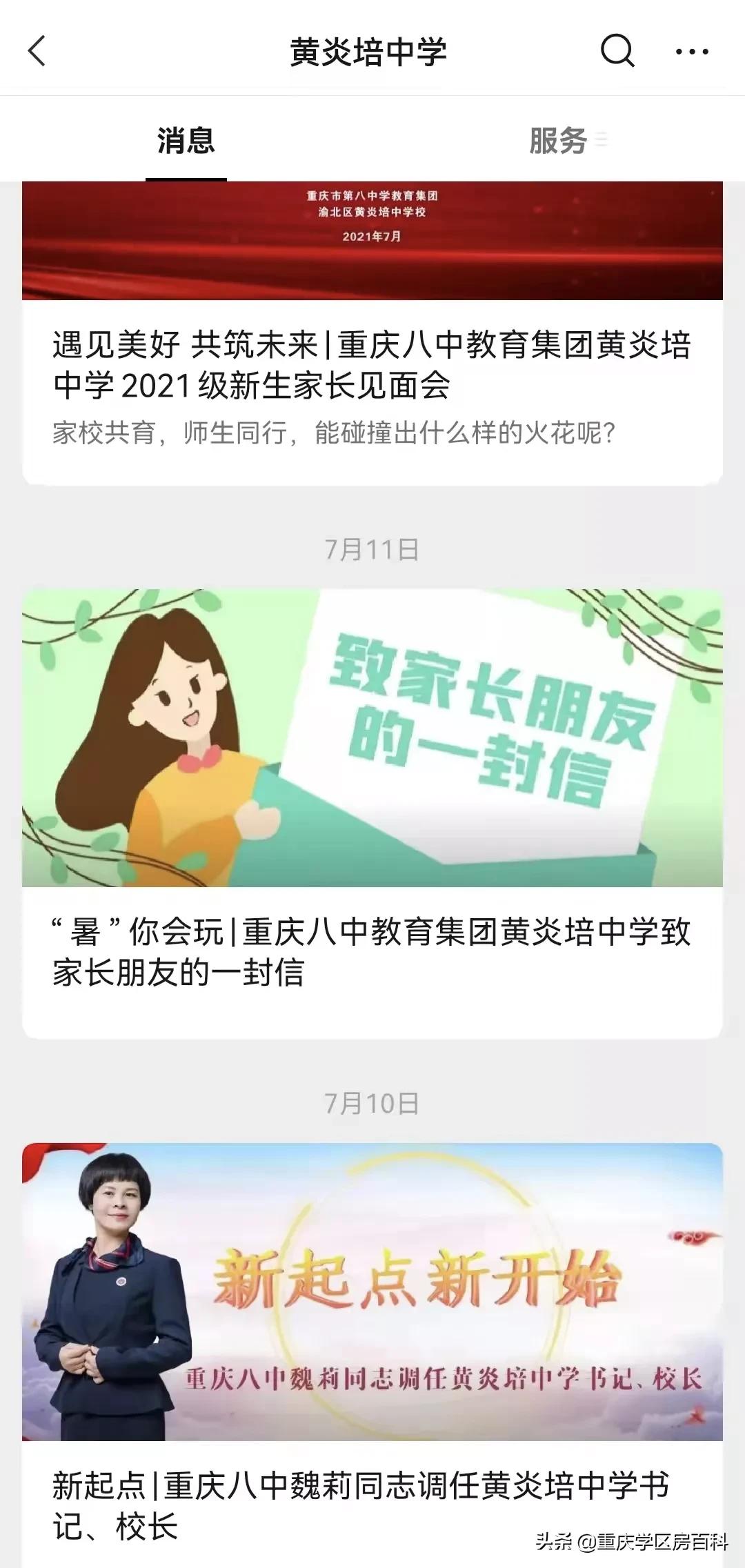Open the 新起点 article about 魏莉
745x1568 pixels.
[x=372, y=1507]
